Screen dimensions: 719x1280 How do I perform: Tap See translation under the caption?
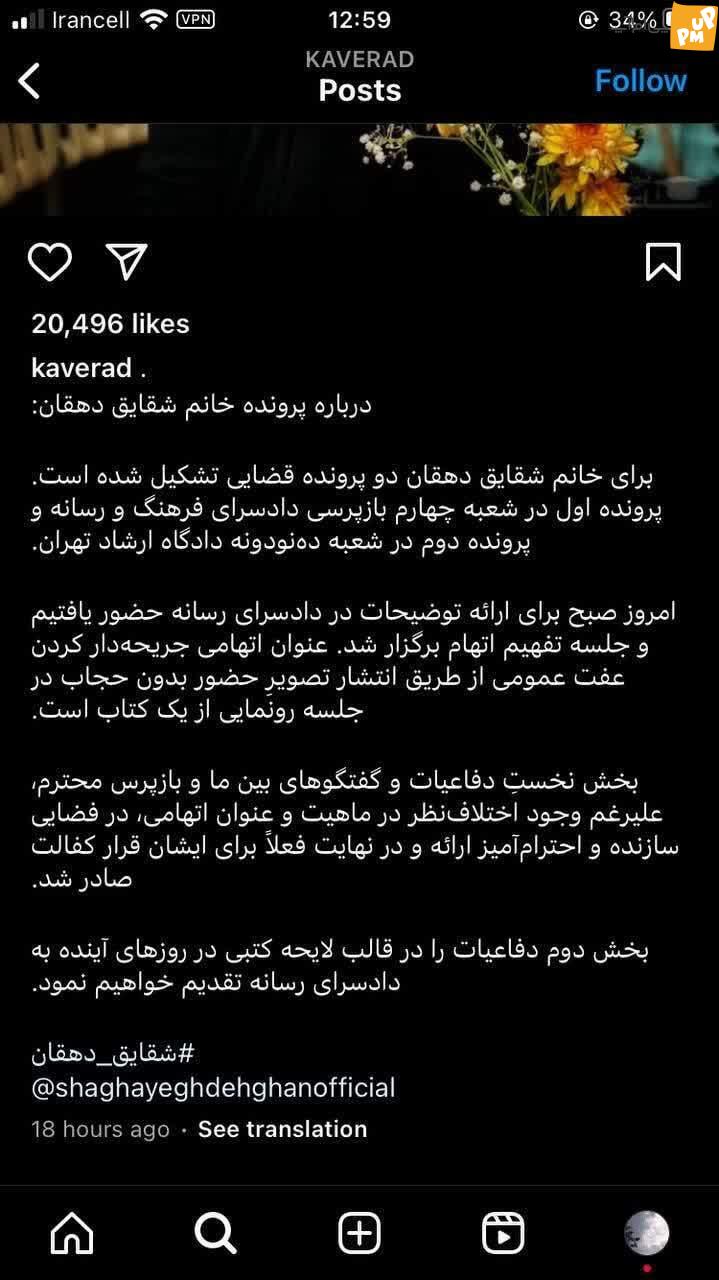click(282, 1129)
